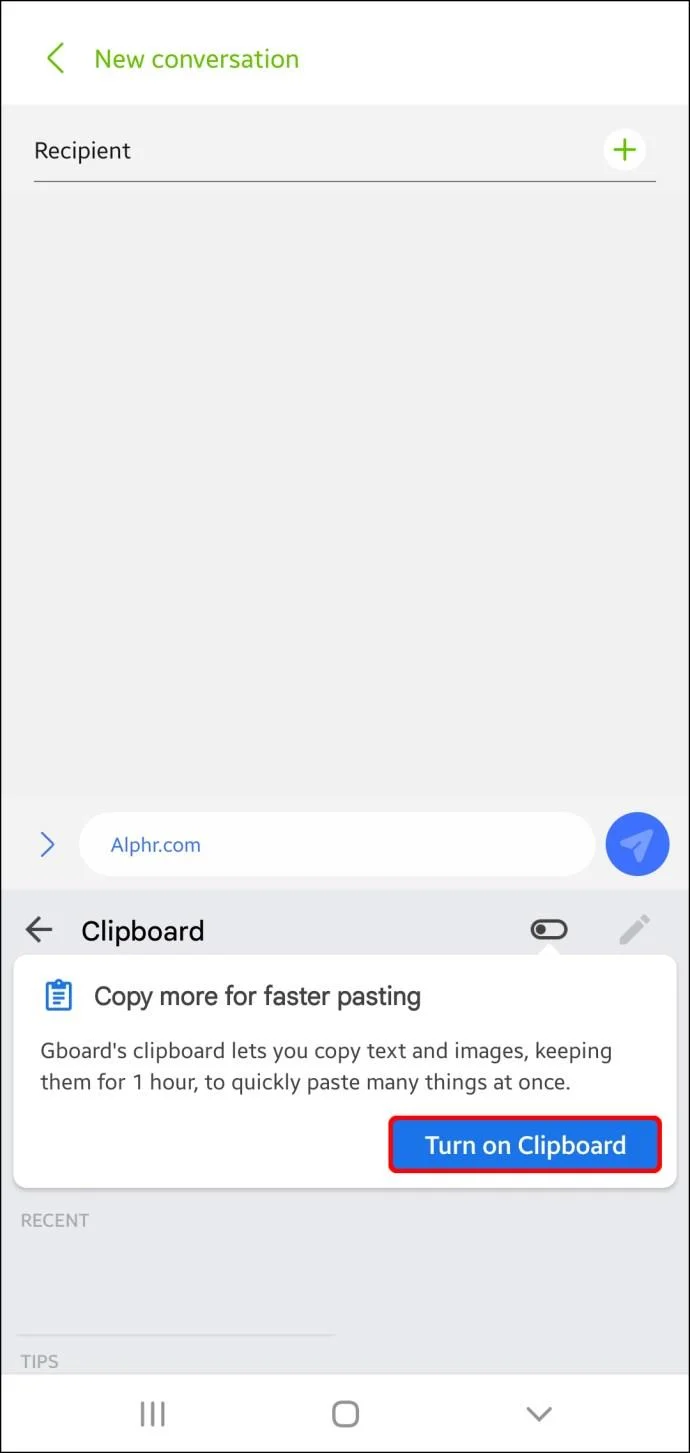The image size is (690, 1453).
Task: Hide the keyboard with the down arrow
Action: tap(538, 1413)
